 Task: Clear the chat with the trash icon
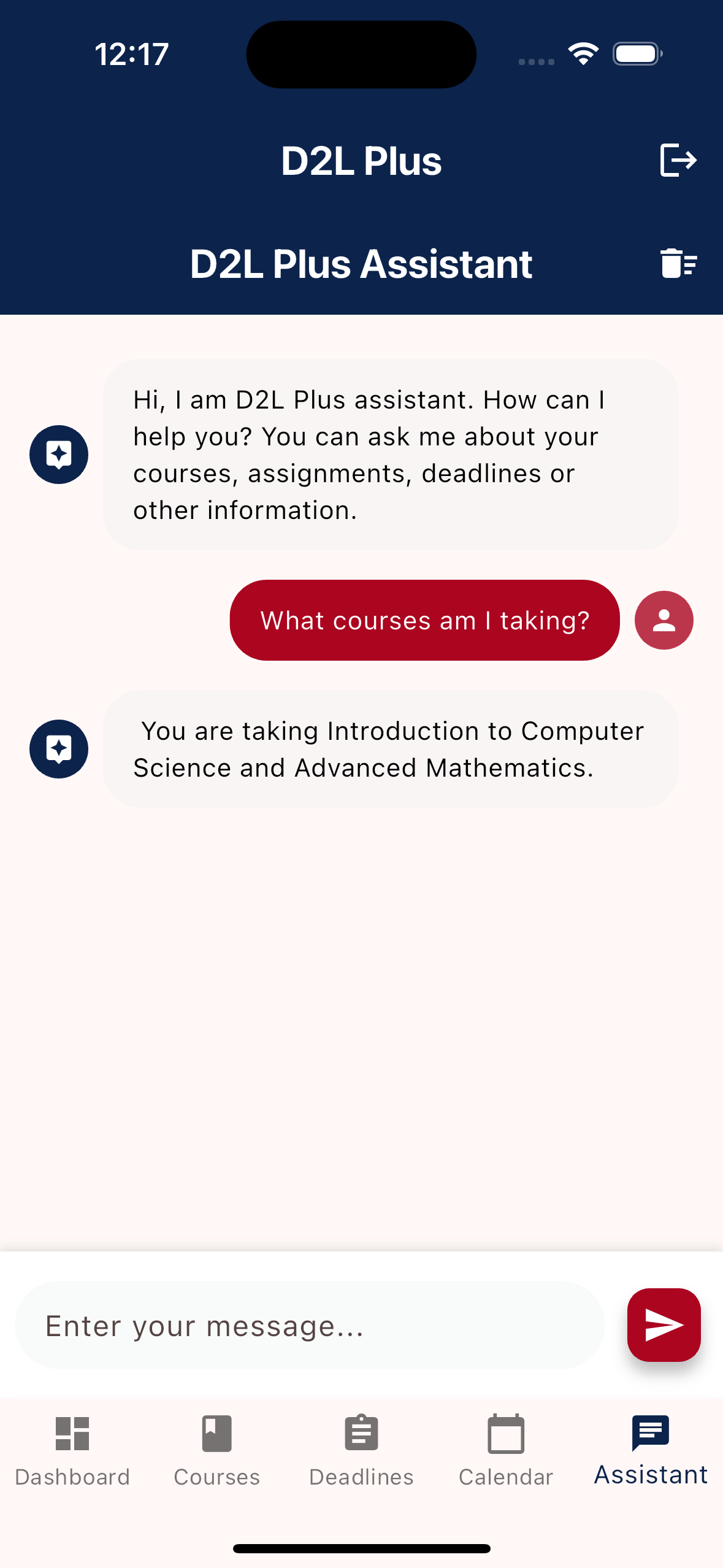pos(679,263)
